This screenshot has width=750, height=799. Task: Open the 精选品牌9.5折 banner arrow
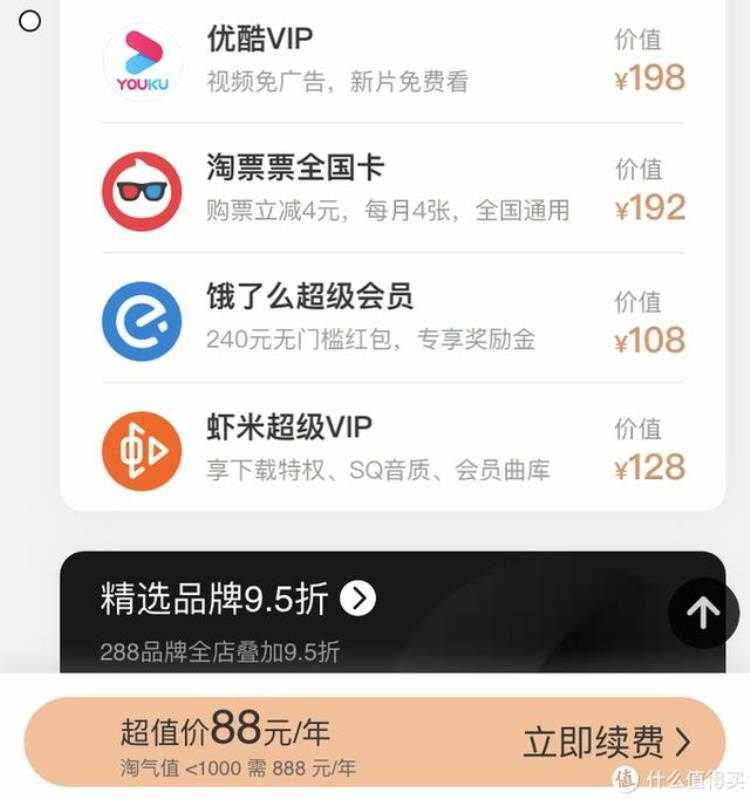tap(358, 599)
